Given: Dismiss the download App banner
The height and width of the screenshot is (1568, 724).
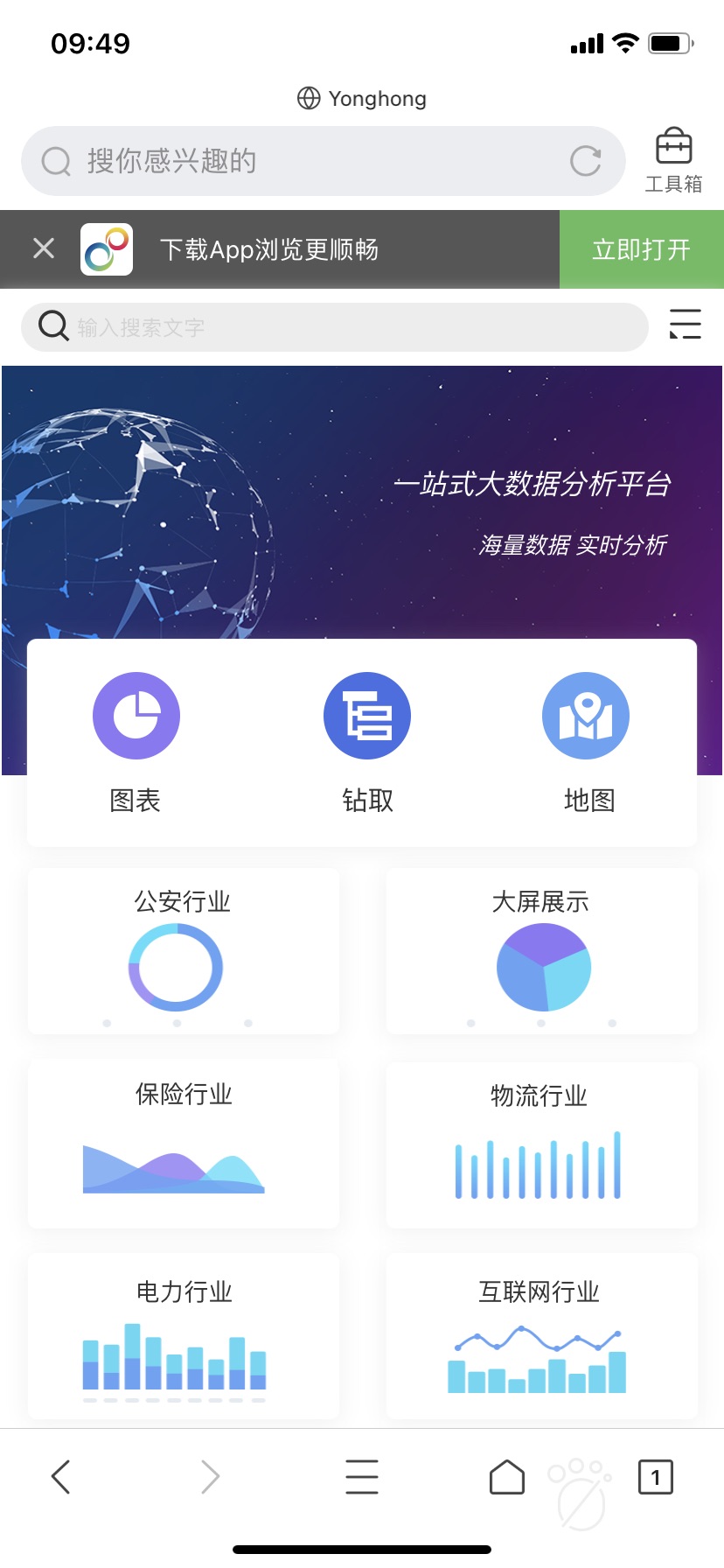Looking at the screenshot, I should point(44,249).
